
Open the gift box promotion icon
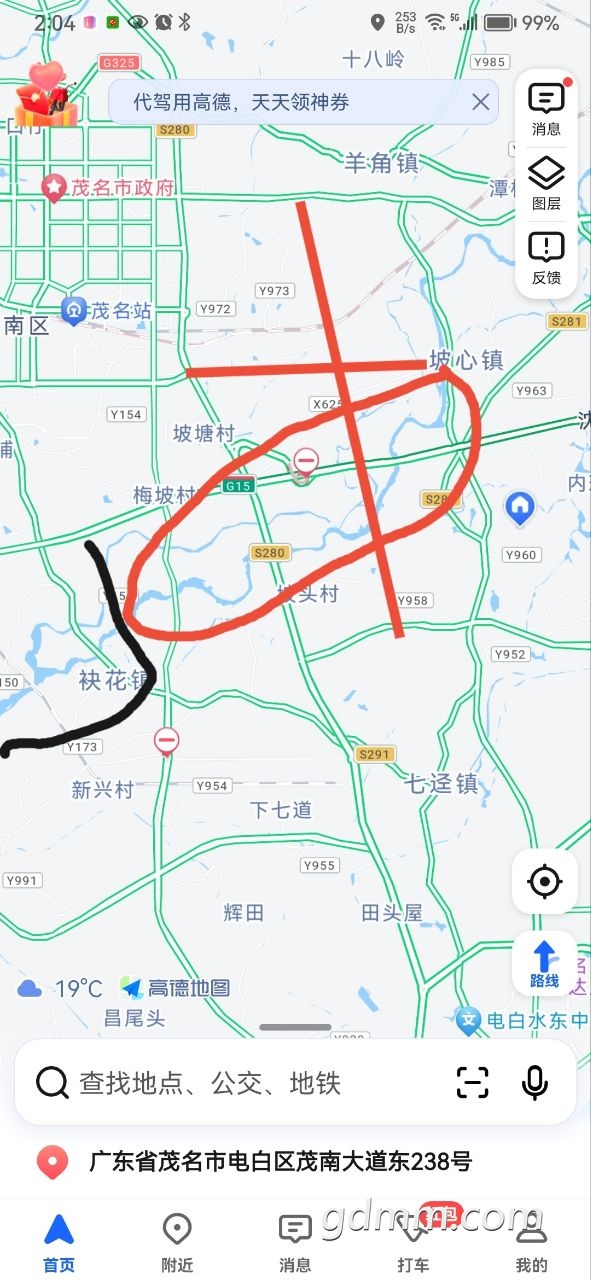coord(46,95)
